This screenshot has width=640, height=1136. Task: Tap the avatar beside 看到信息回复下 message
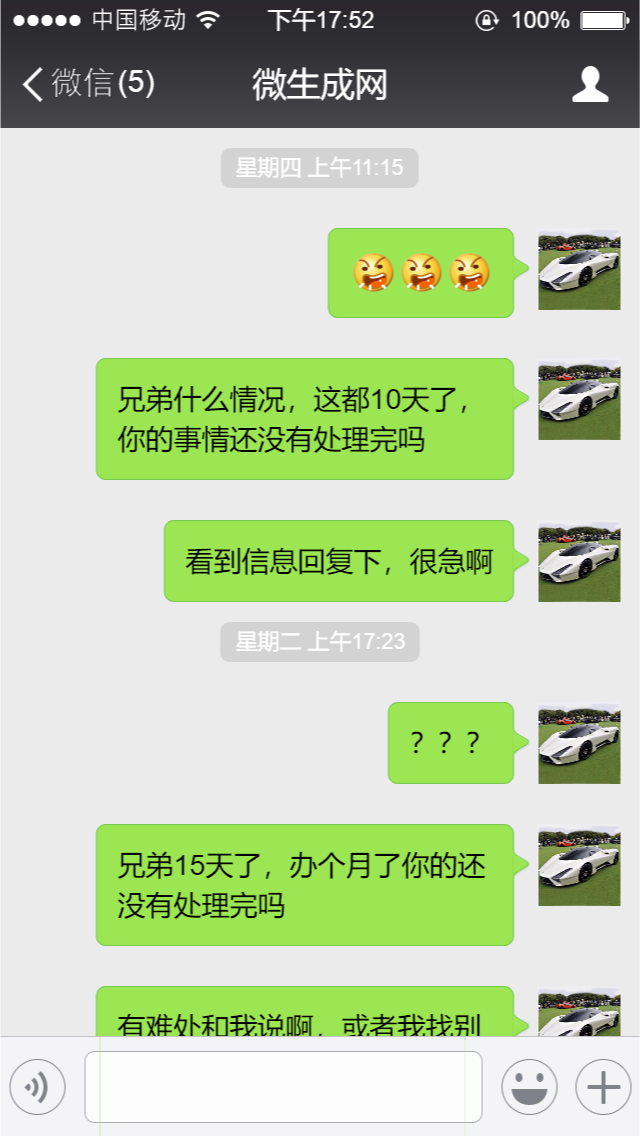(x=579, y=562)
